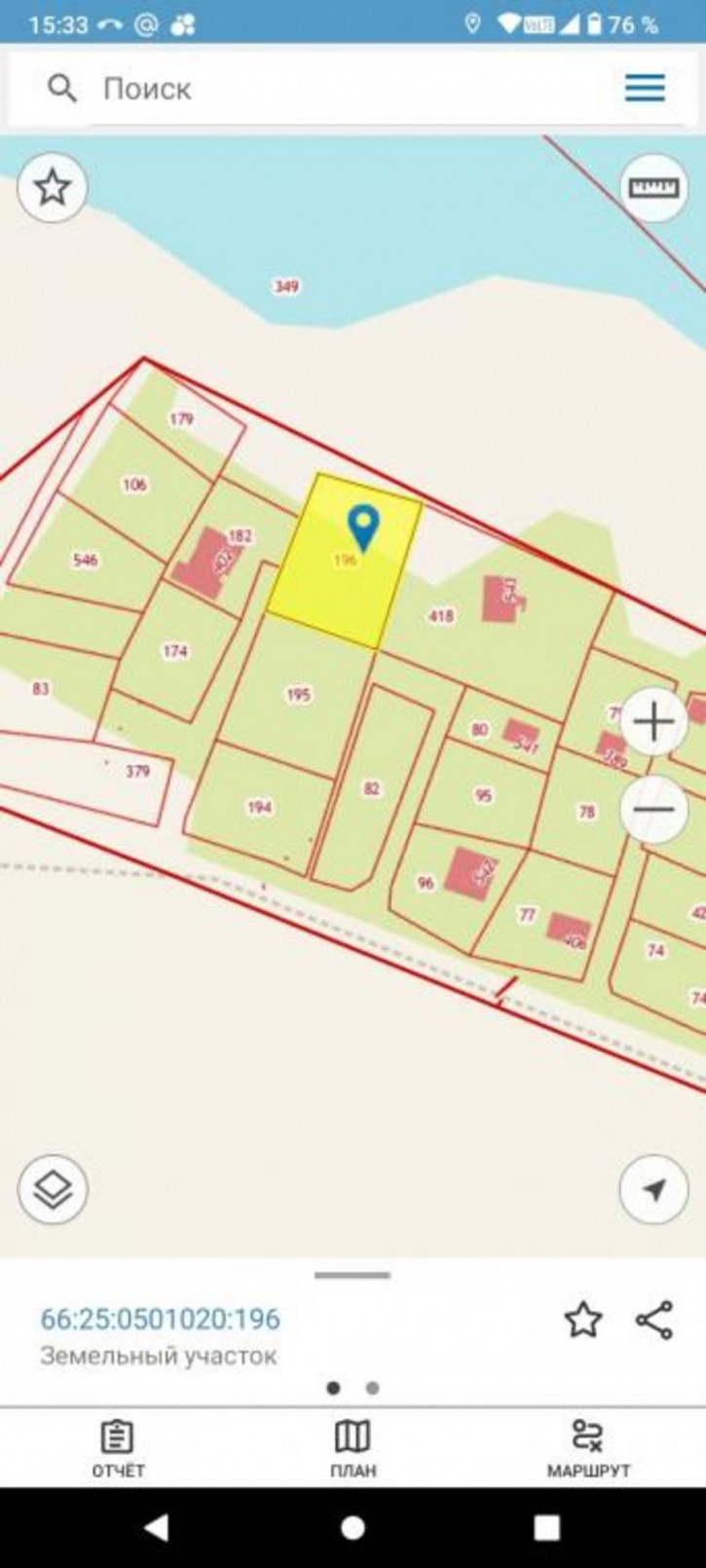
Task: Open the hamburger menu
Action: [x=645, y=88]
